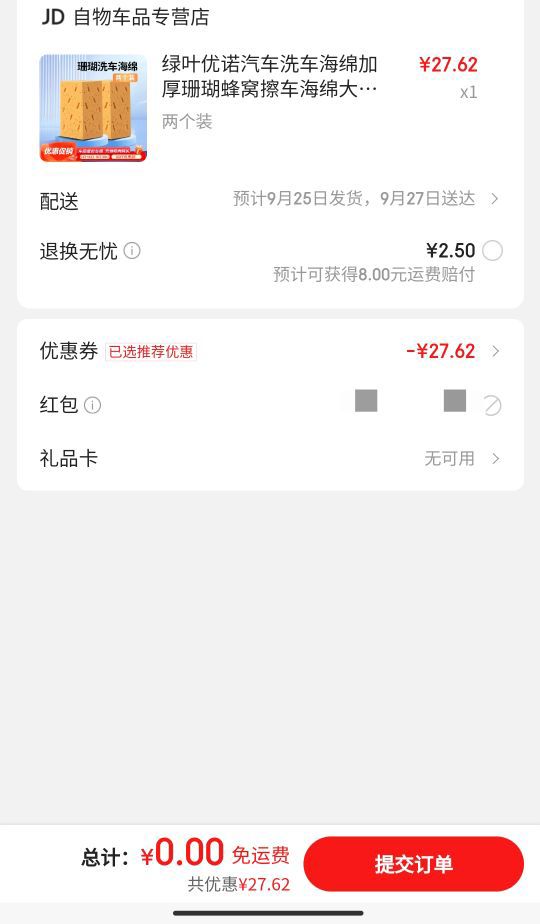Submit the order with 提交订单
Screen dimensions: 540x924
413,863
